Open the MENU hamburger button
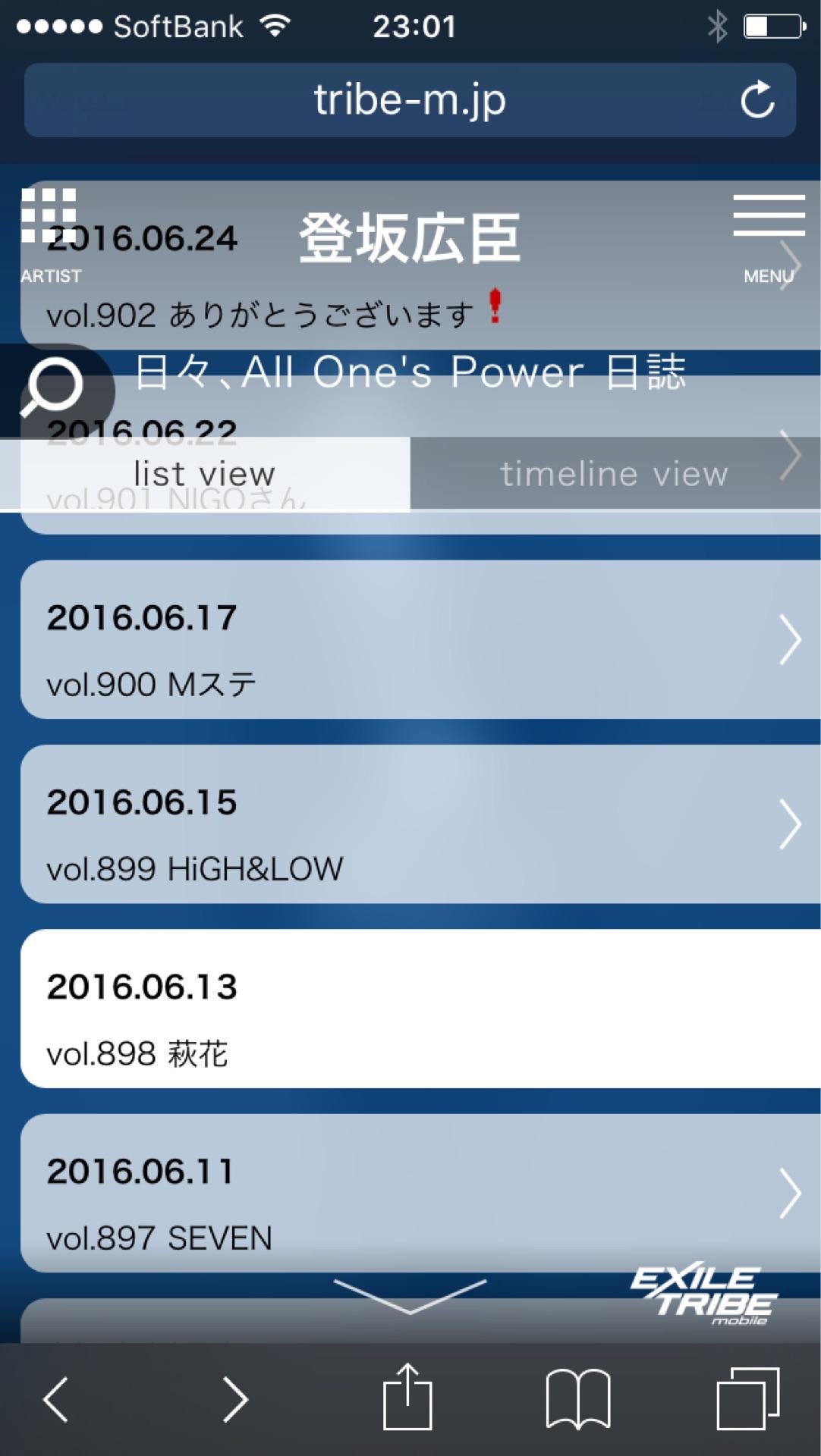 (769, 237)
